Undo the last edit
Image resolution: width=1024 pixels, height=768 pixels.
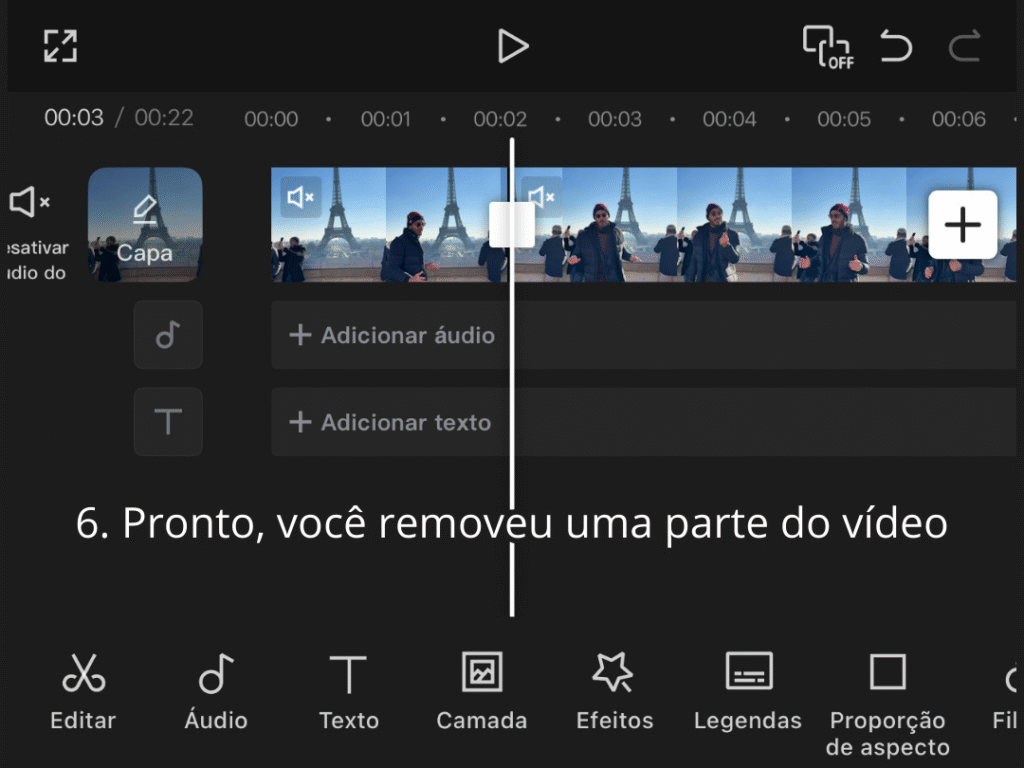(x=896, y=46)
